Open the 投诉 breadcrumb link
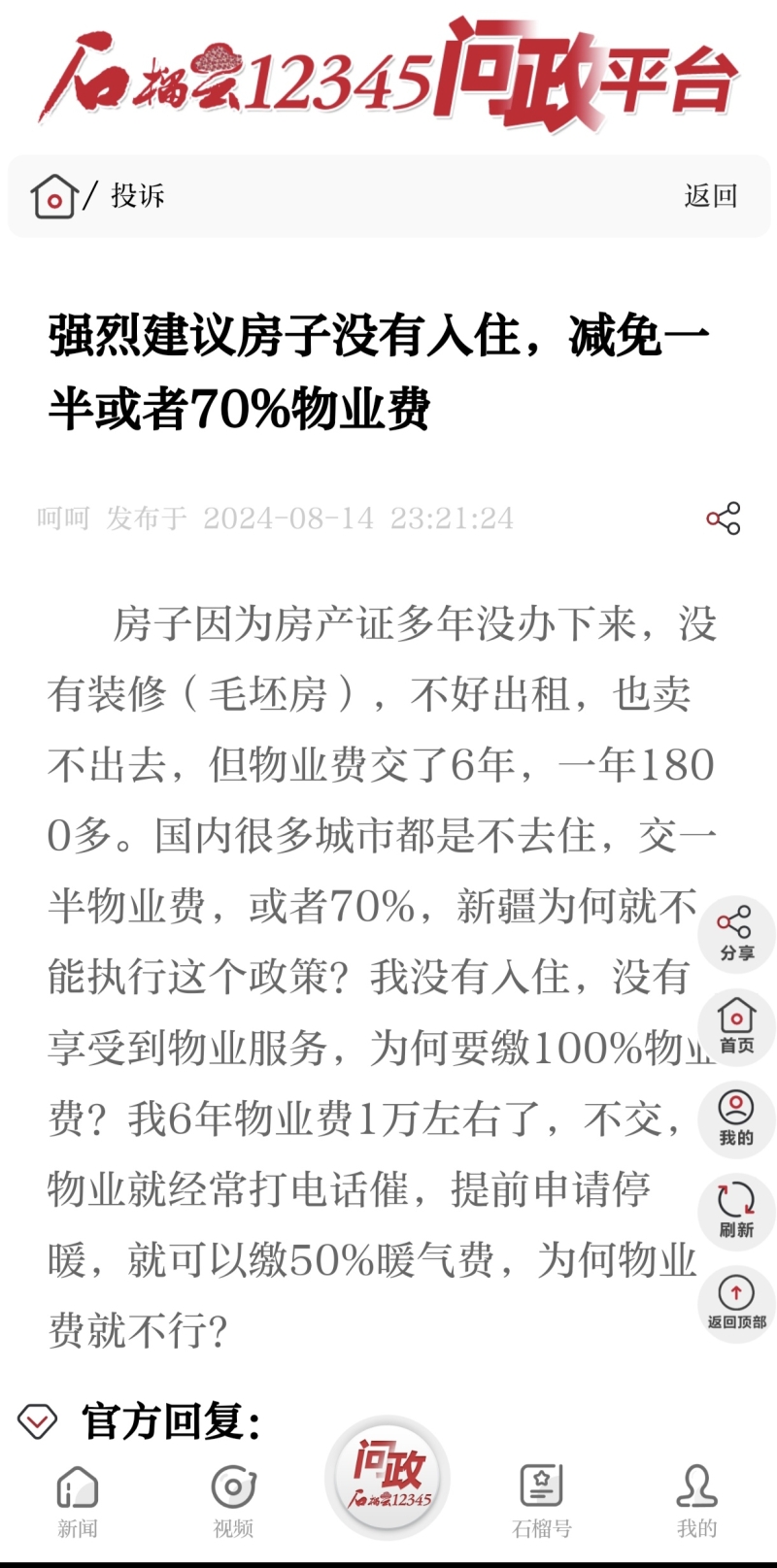 click(x=137, y=196)
